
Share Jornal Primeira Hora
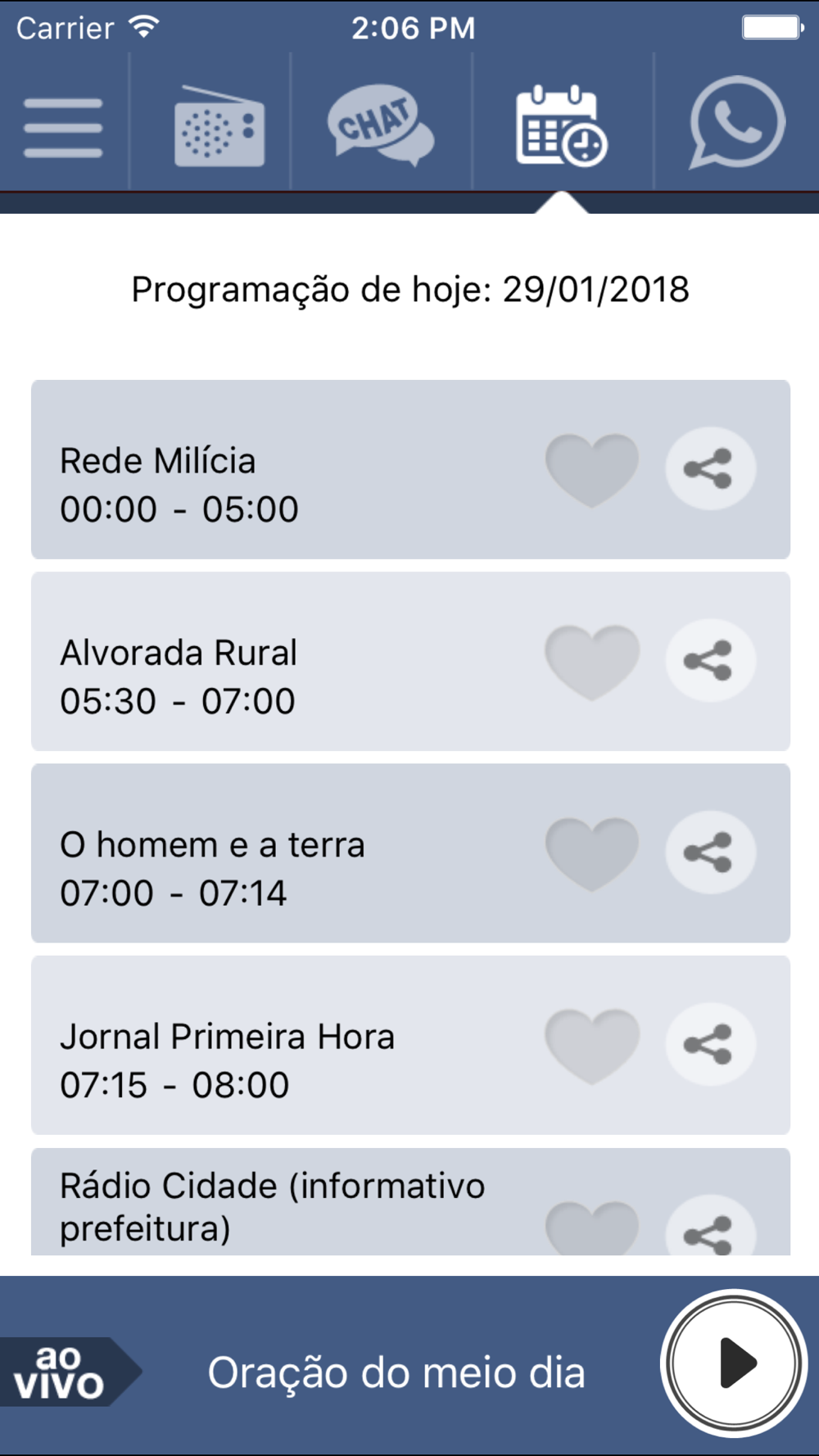[710, 1044]
